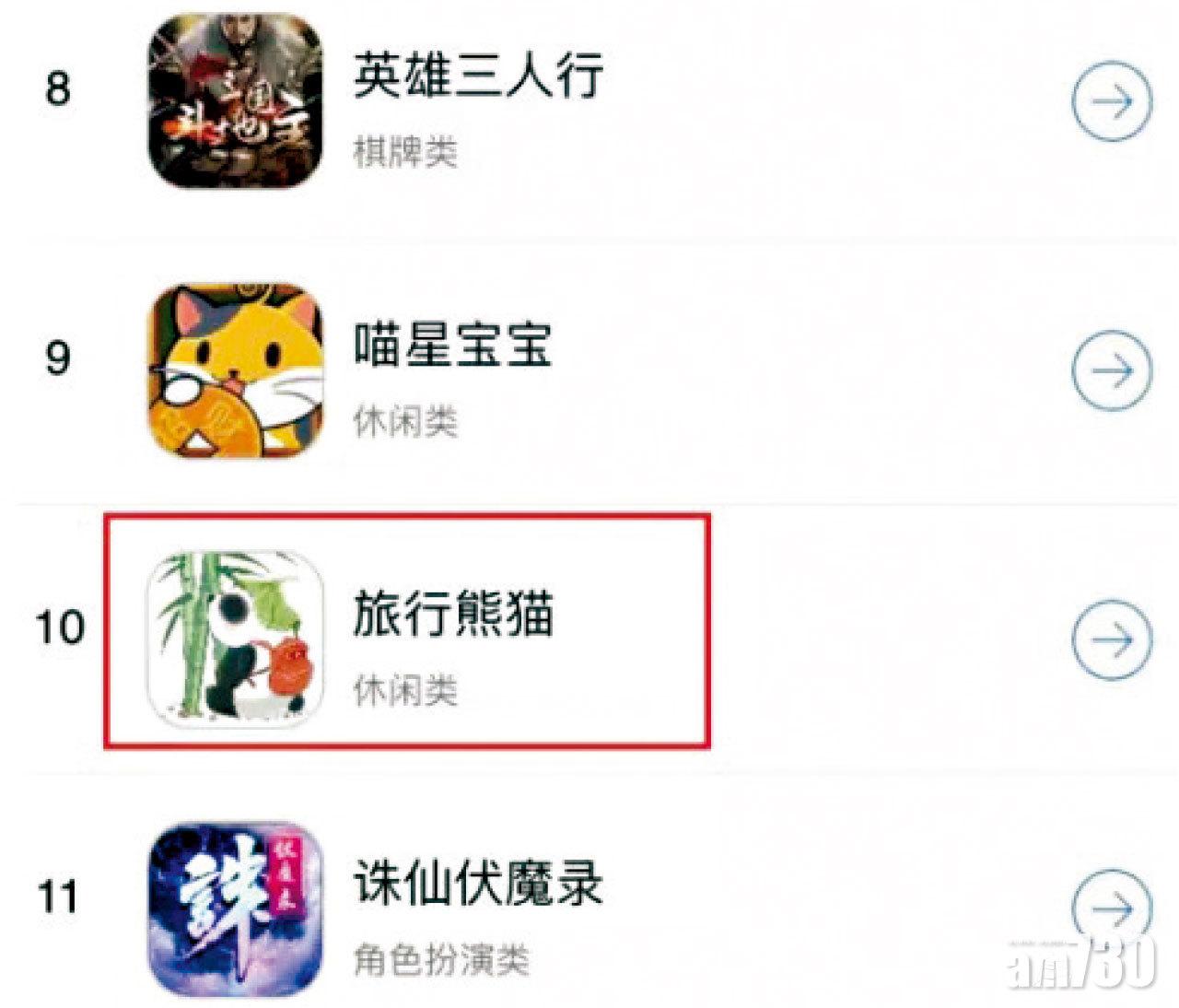Open the 诛仙伏魔录 game entry
1179x1008 pixels.
point(478,883)
